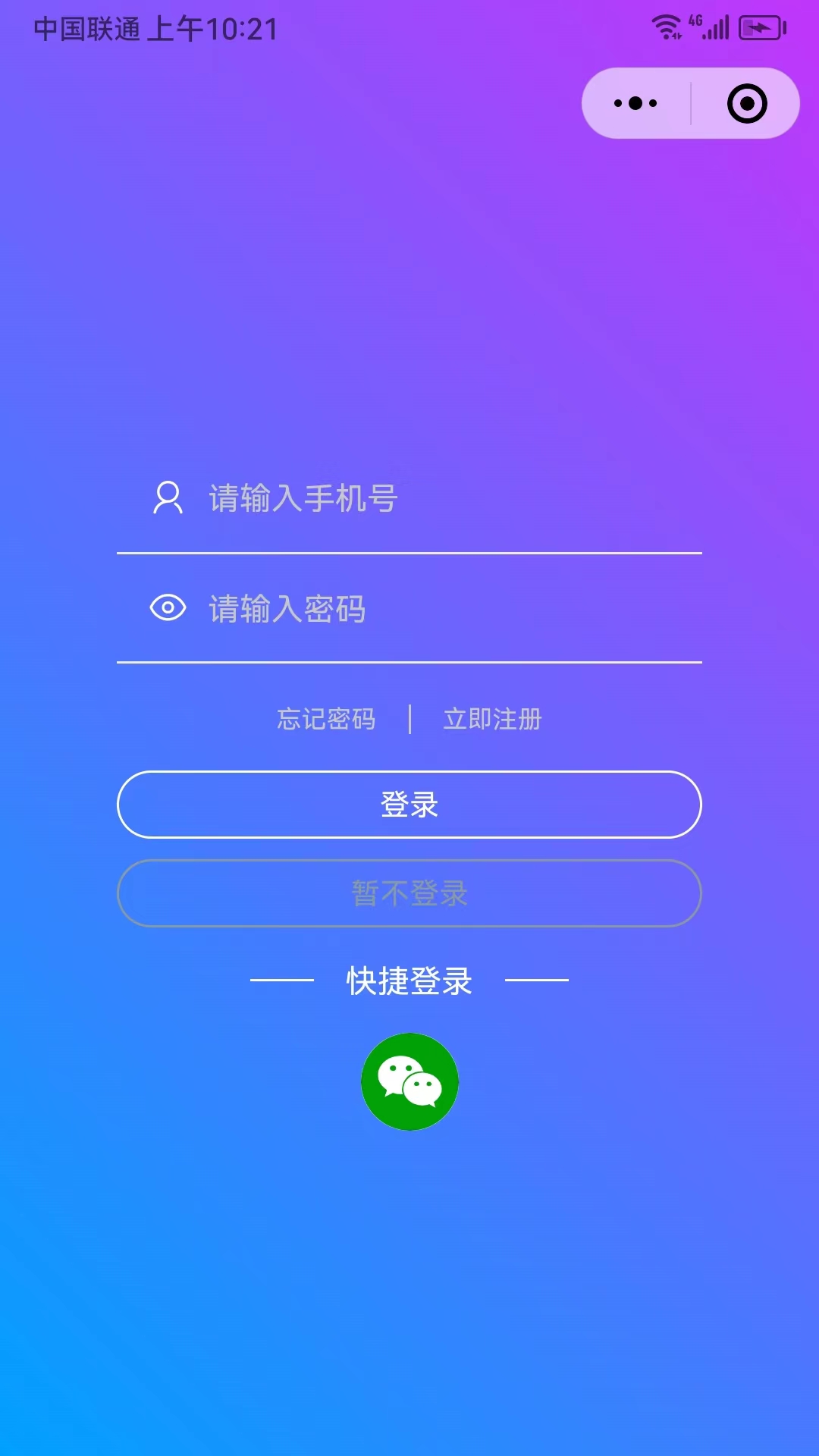Focus the password input field

447,609
